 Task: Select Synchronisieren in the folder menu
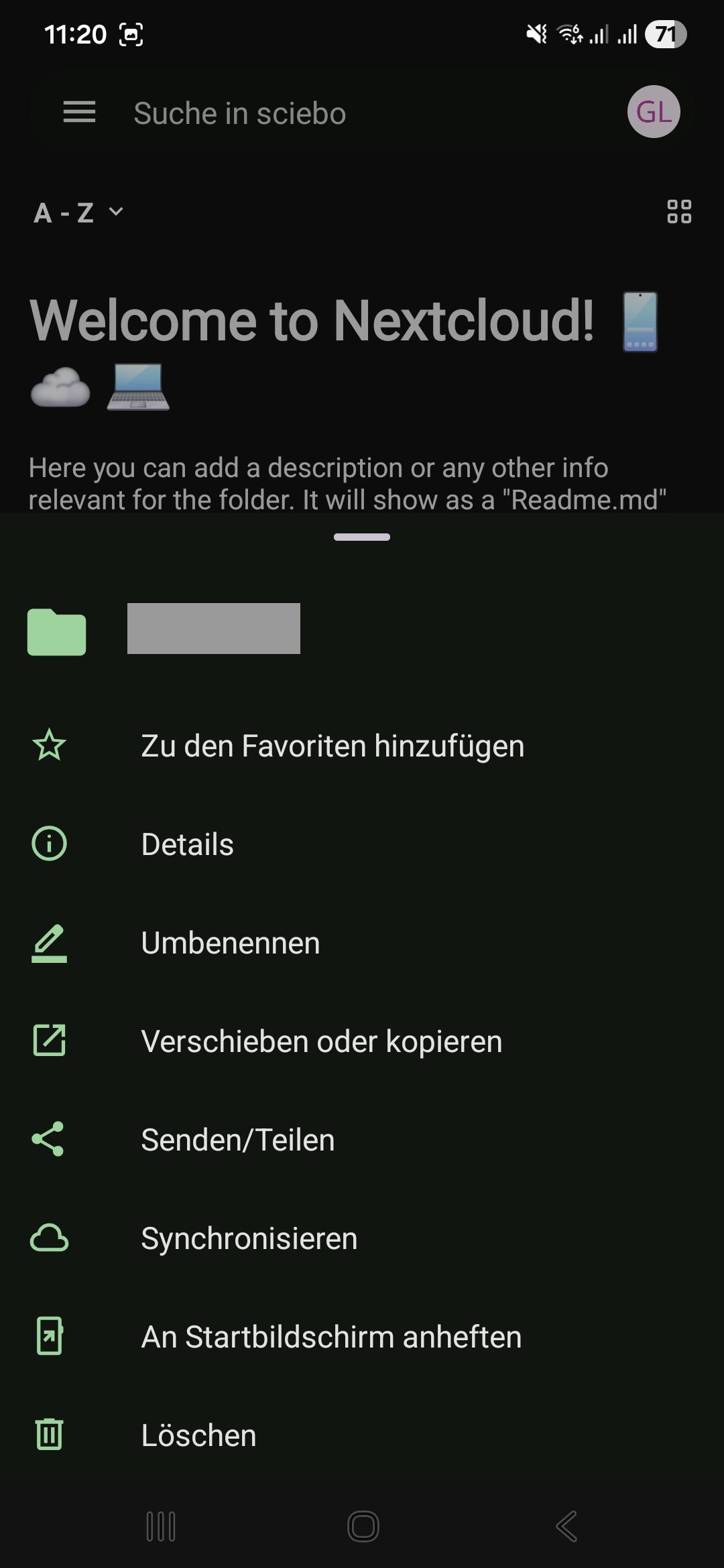249,1238
